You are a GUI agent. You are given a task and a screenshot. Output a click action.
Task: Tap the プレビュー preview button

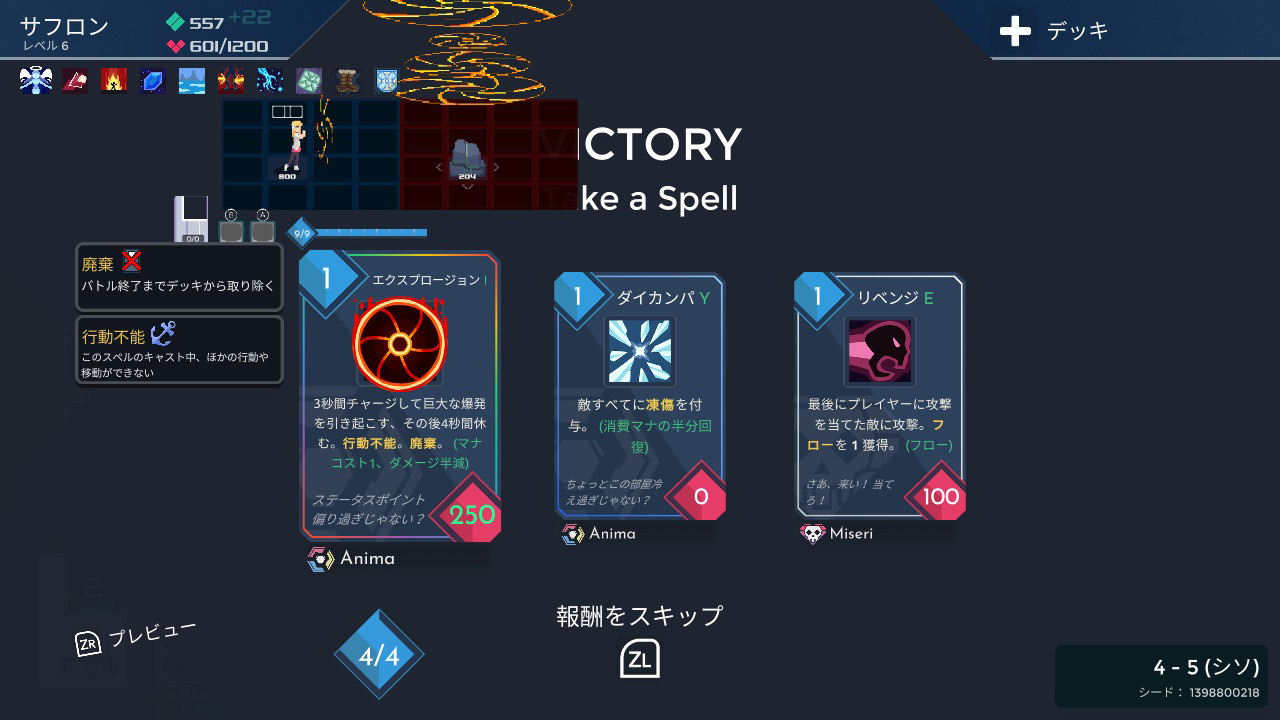pos(135,638)
